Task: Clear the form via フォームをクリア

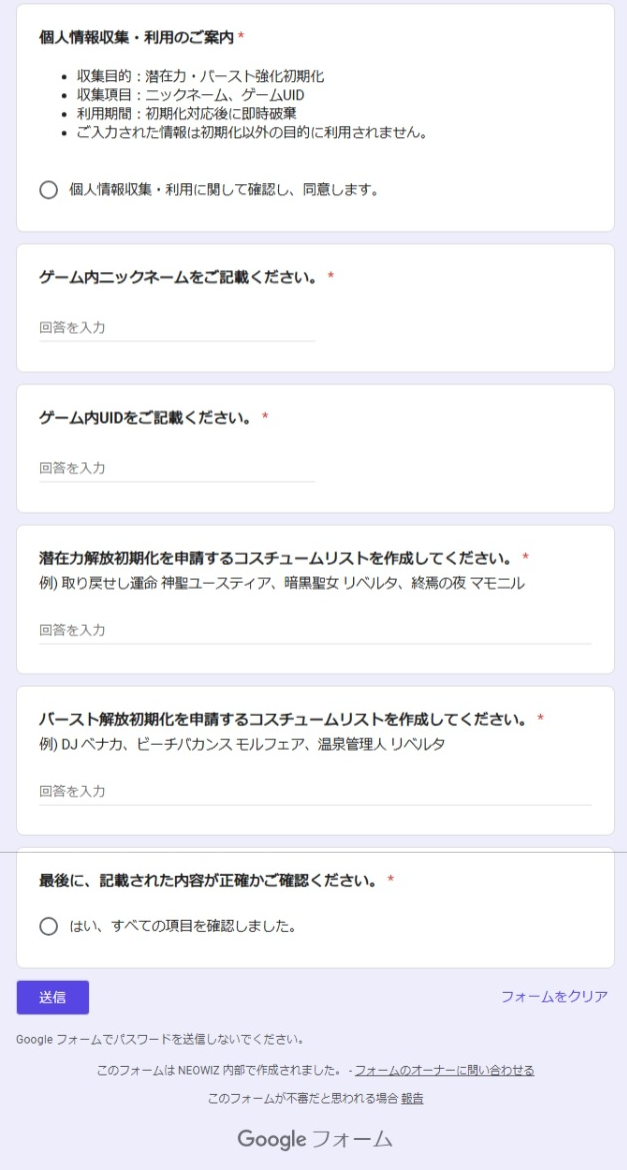Action: pos(554,997)
